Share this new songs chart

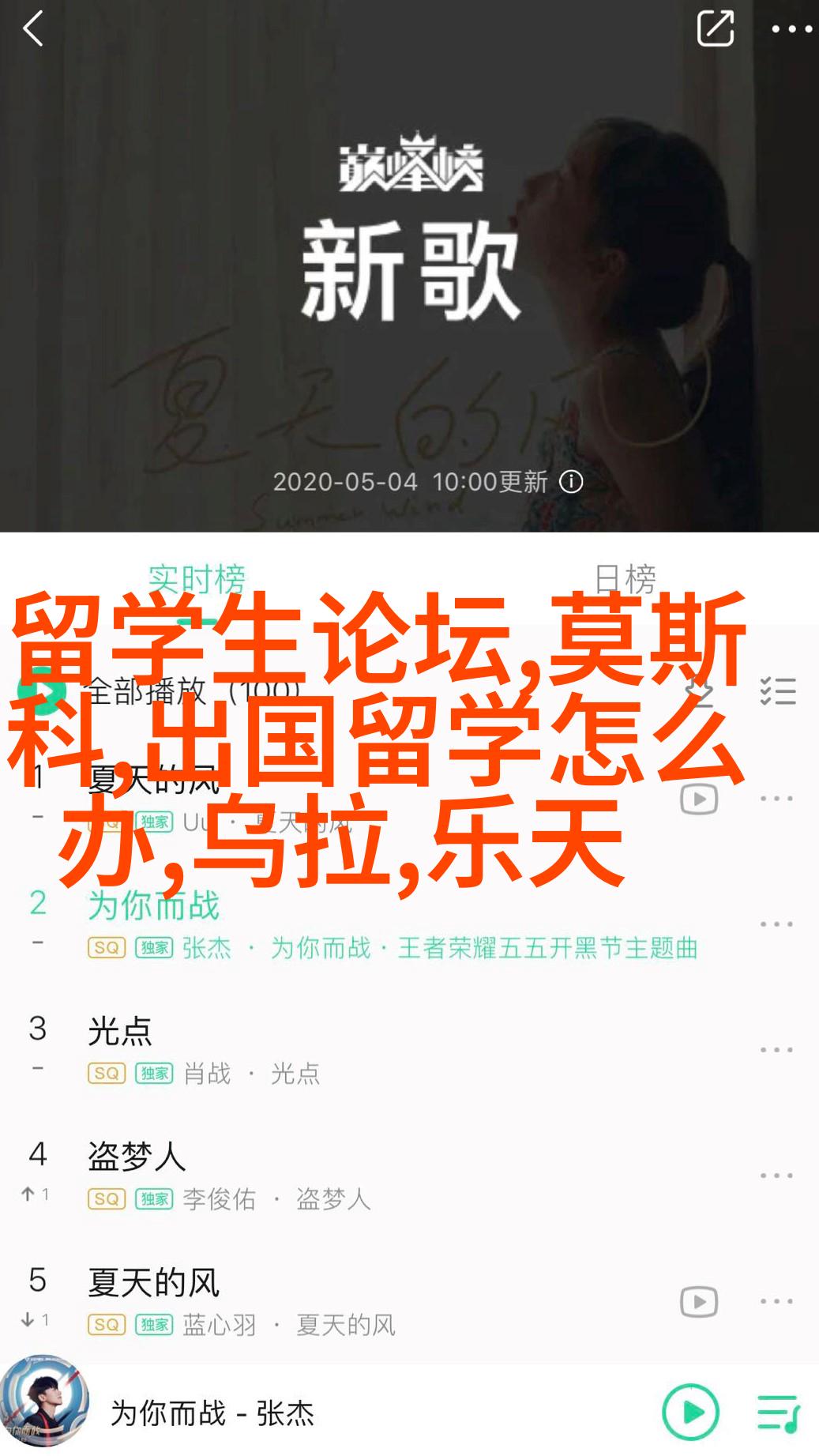[x=715, y=30]
